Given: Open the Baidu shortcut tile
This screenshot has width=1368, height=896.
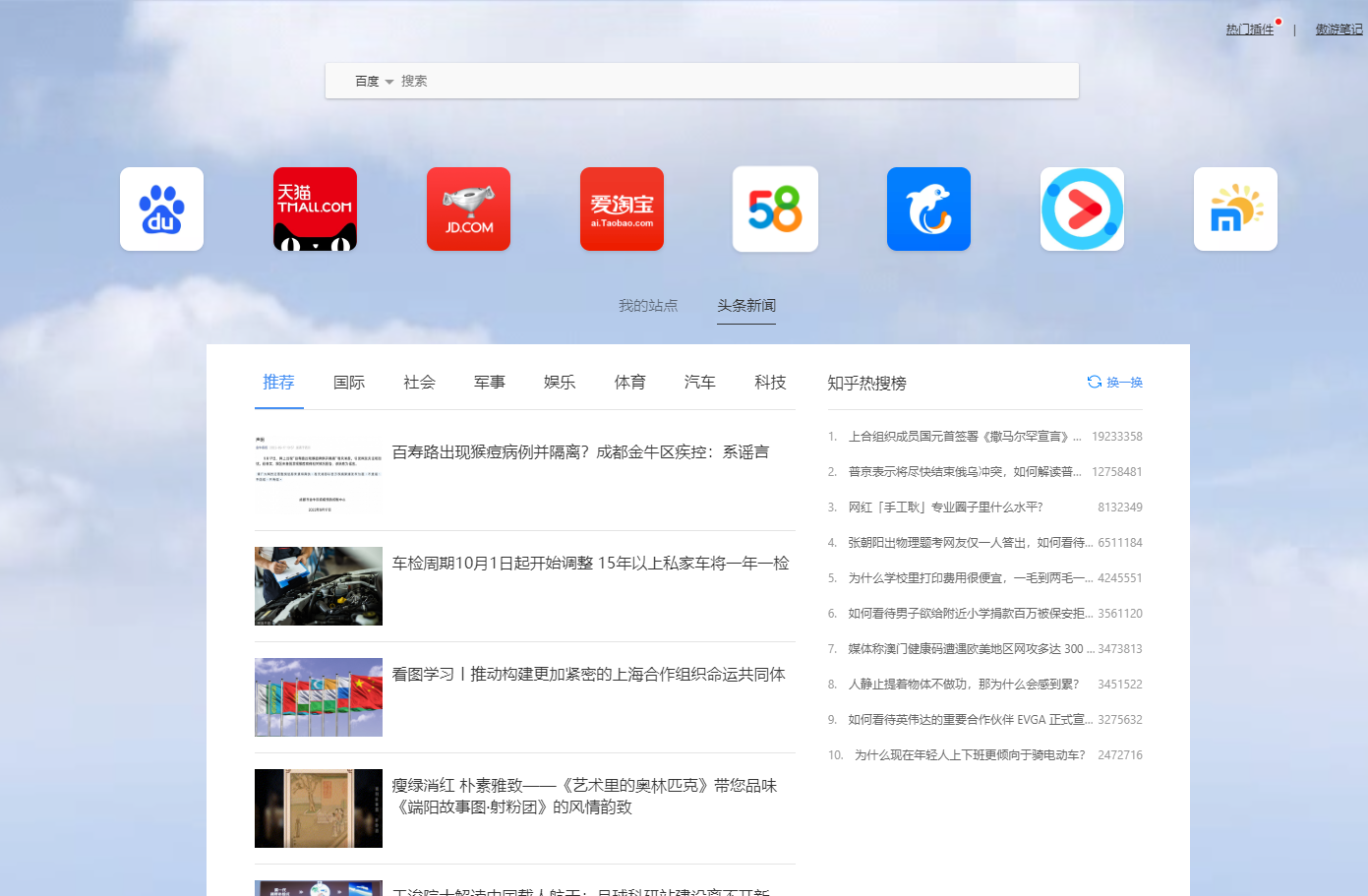Looking at the screenshot, I should (x=161, y=209).
